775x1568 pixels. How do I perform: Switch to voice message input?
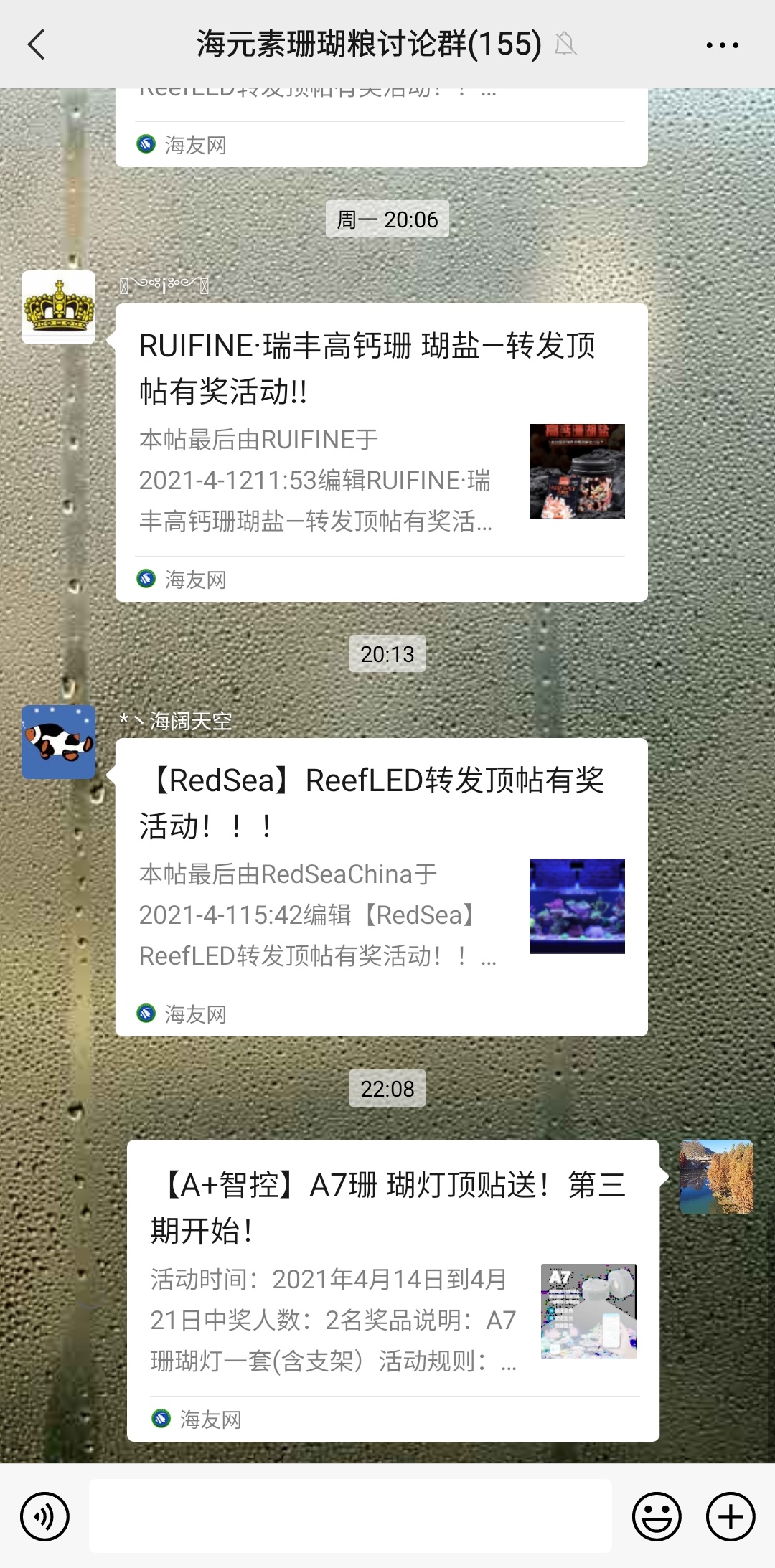click(44, 1516)
